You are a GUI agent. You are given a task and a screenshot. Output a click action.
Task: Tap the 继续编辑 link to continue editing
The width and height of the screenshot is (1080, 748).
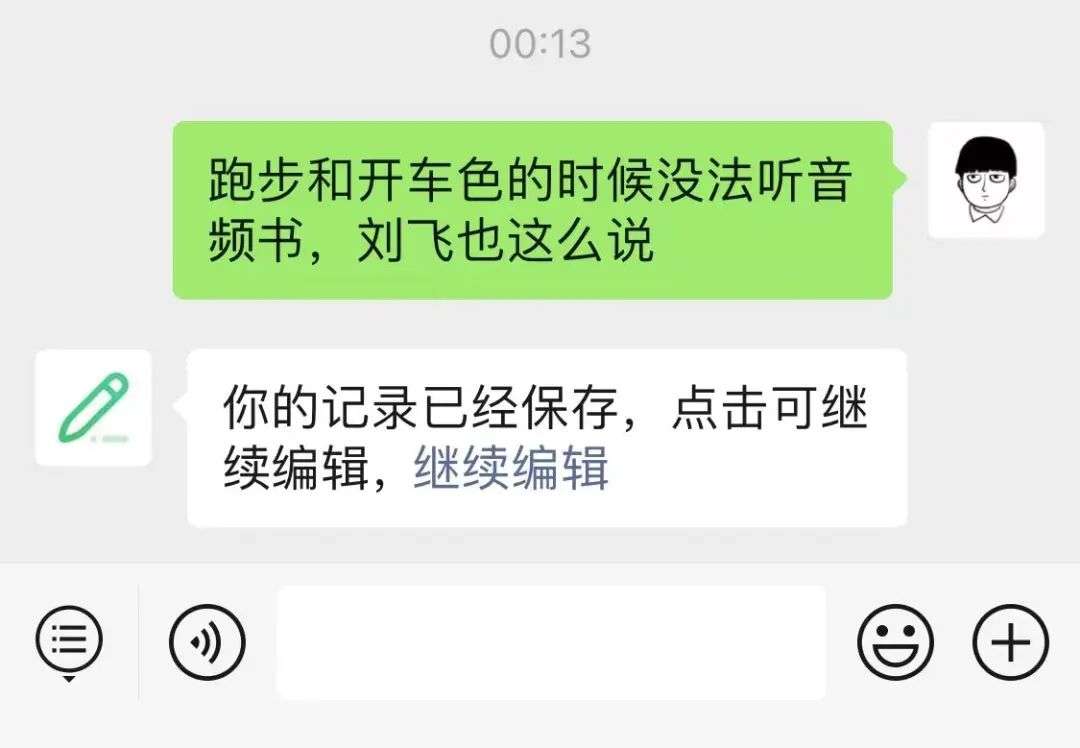511,469
